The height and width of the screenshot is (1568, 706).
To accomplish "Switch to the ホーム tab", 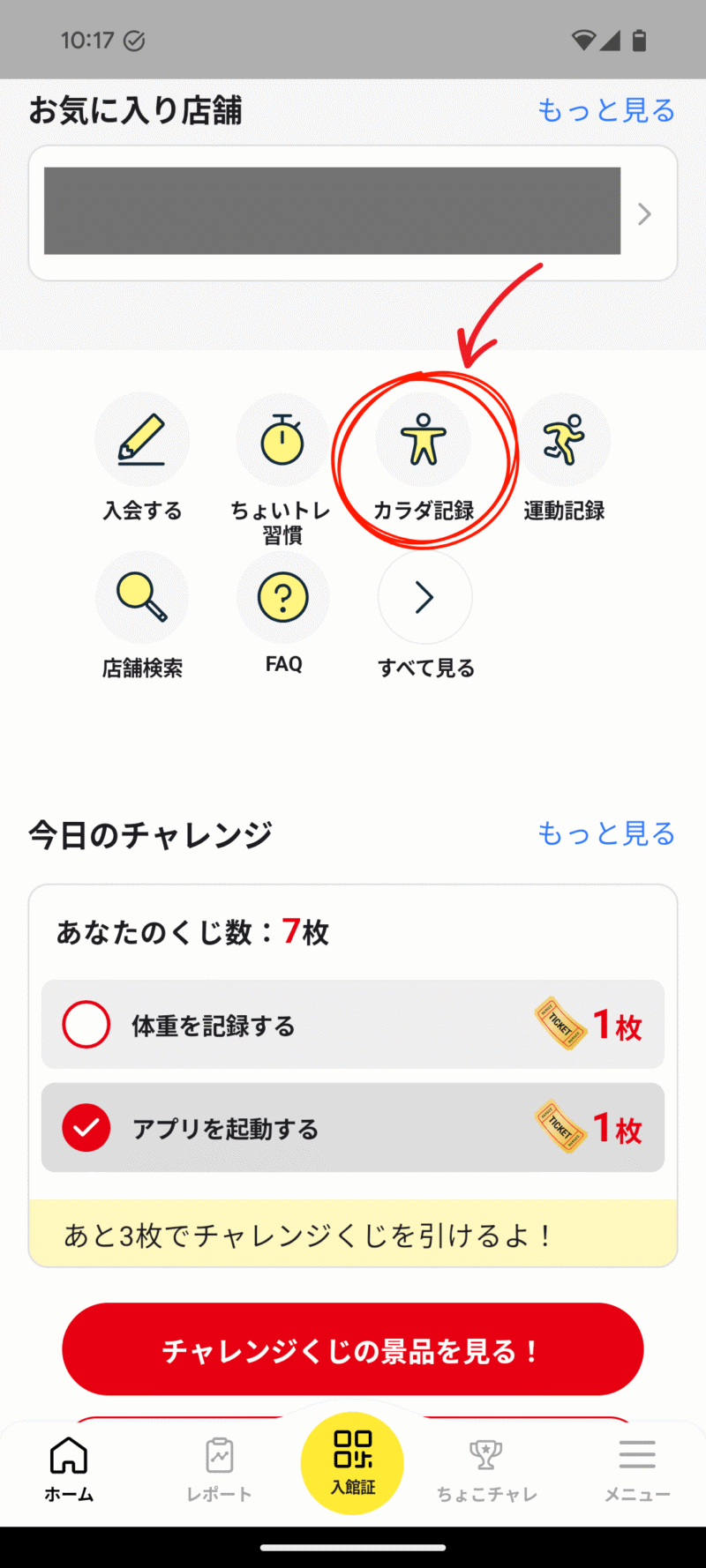I will coord(69,1469).
